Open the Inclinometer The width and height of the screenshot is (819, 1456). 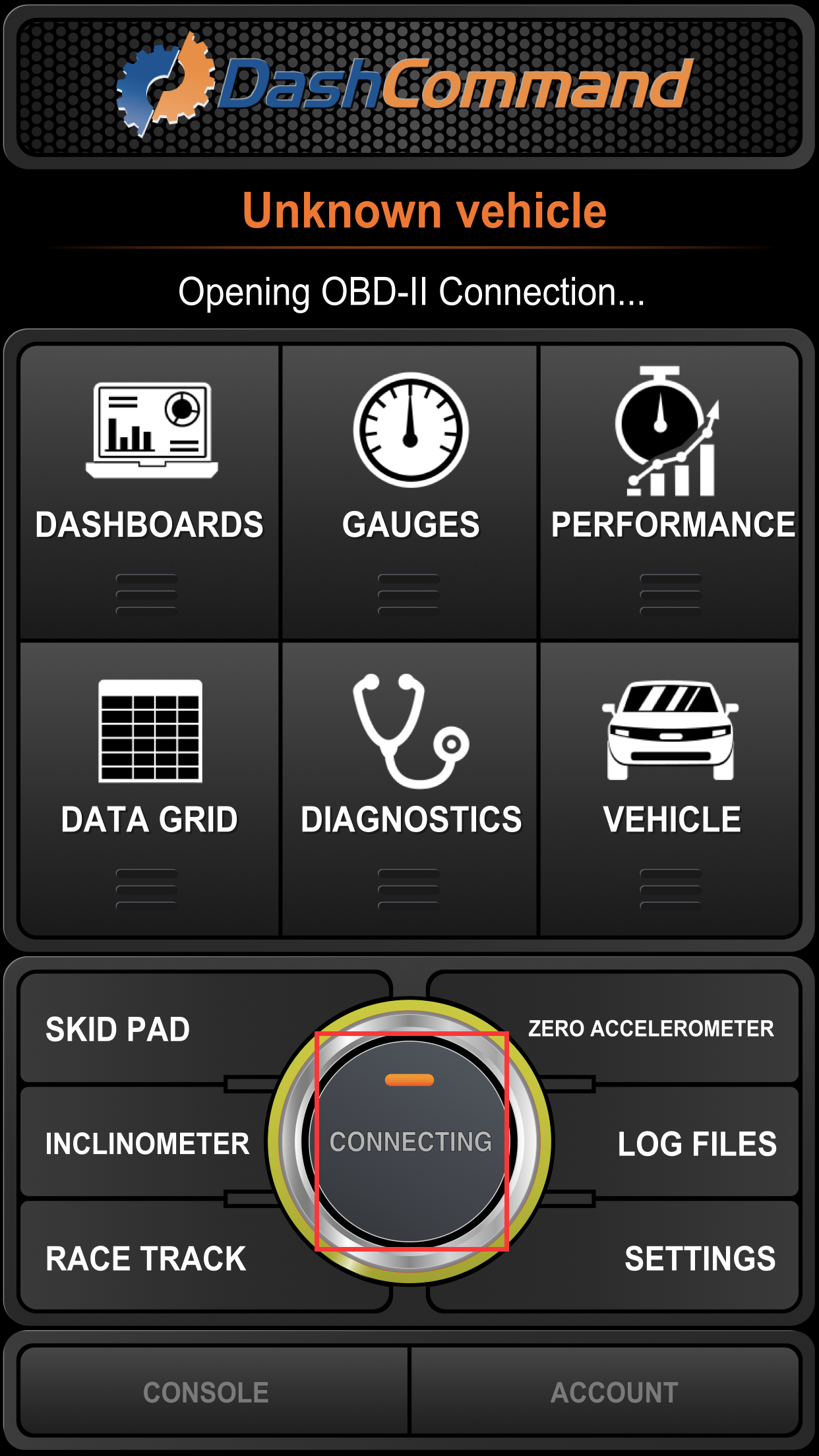click(x=146, y=1143)
